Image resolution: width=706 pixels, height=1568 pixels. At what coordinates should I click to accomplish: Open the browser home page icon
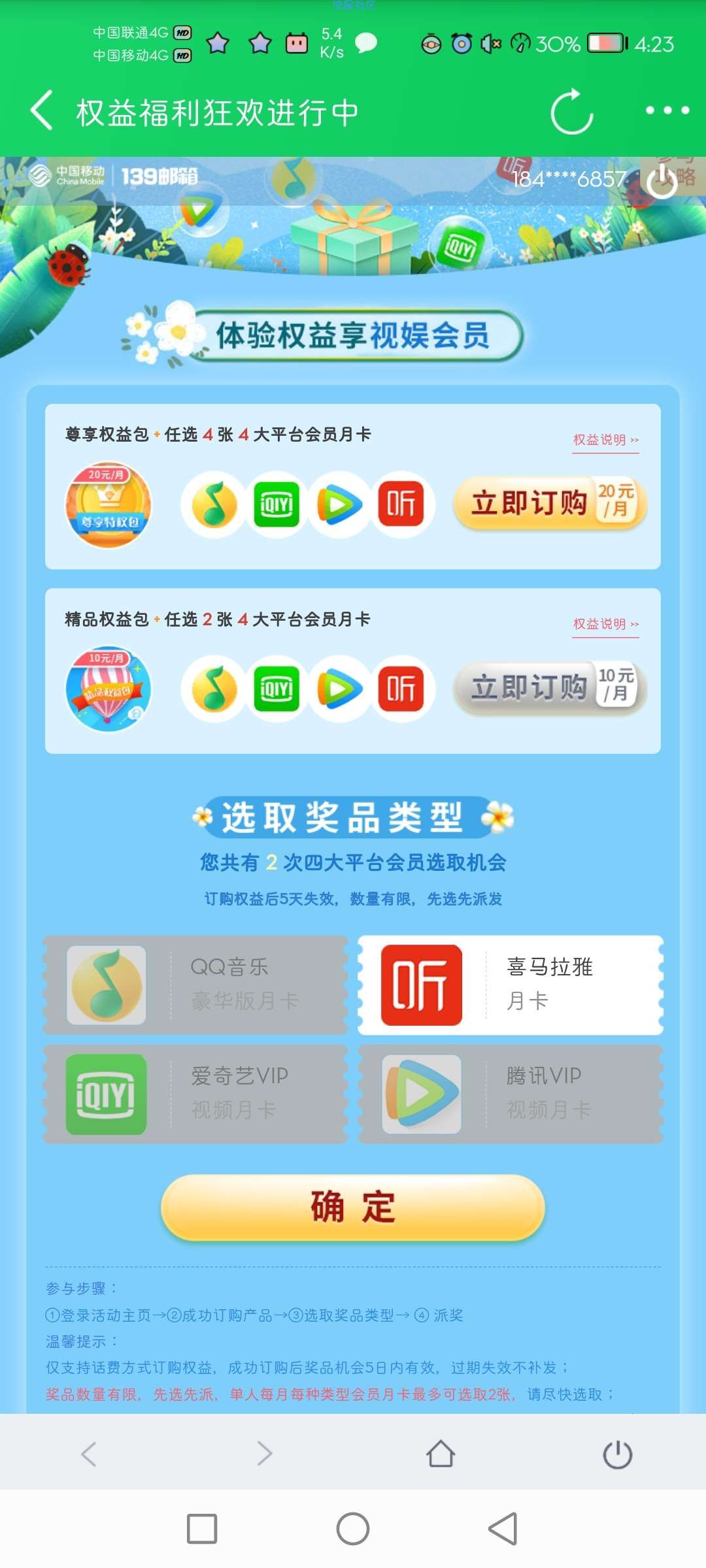(x=441, y=1454)
